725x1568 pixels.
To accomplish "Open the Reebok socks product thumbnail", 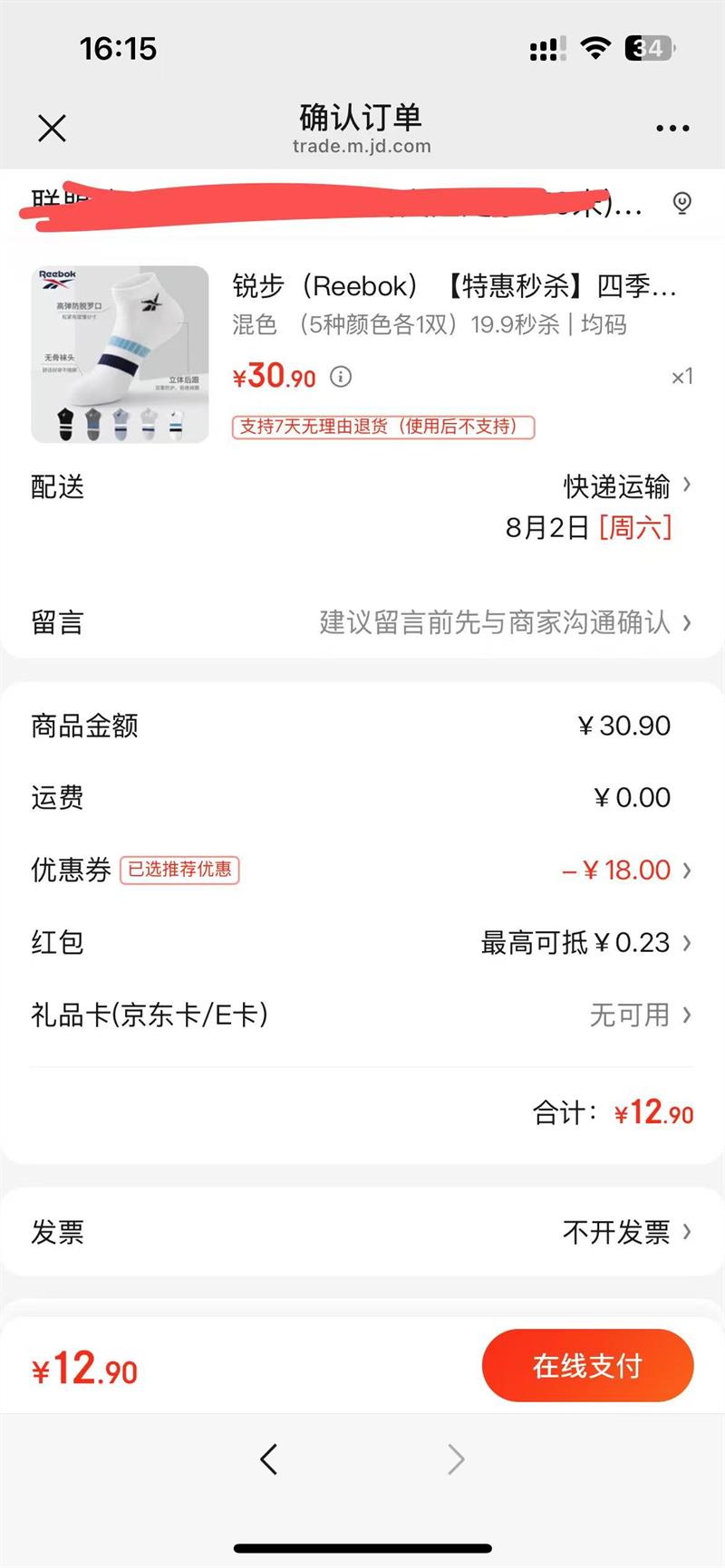I will pyautogui.click(x=121, y=354).
